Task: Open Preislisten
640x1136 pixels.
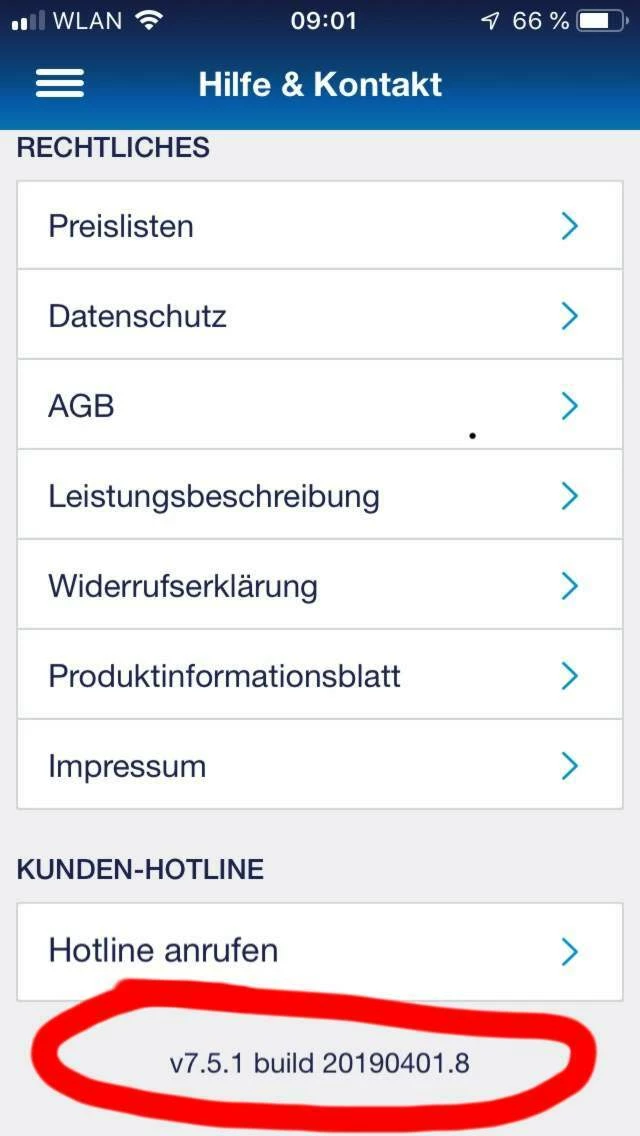Action: [320, 226]
